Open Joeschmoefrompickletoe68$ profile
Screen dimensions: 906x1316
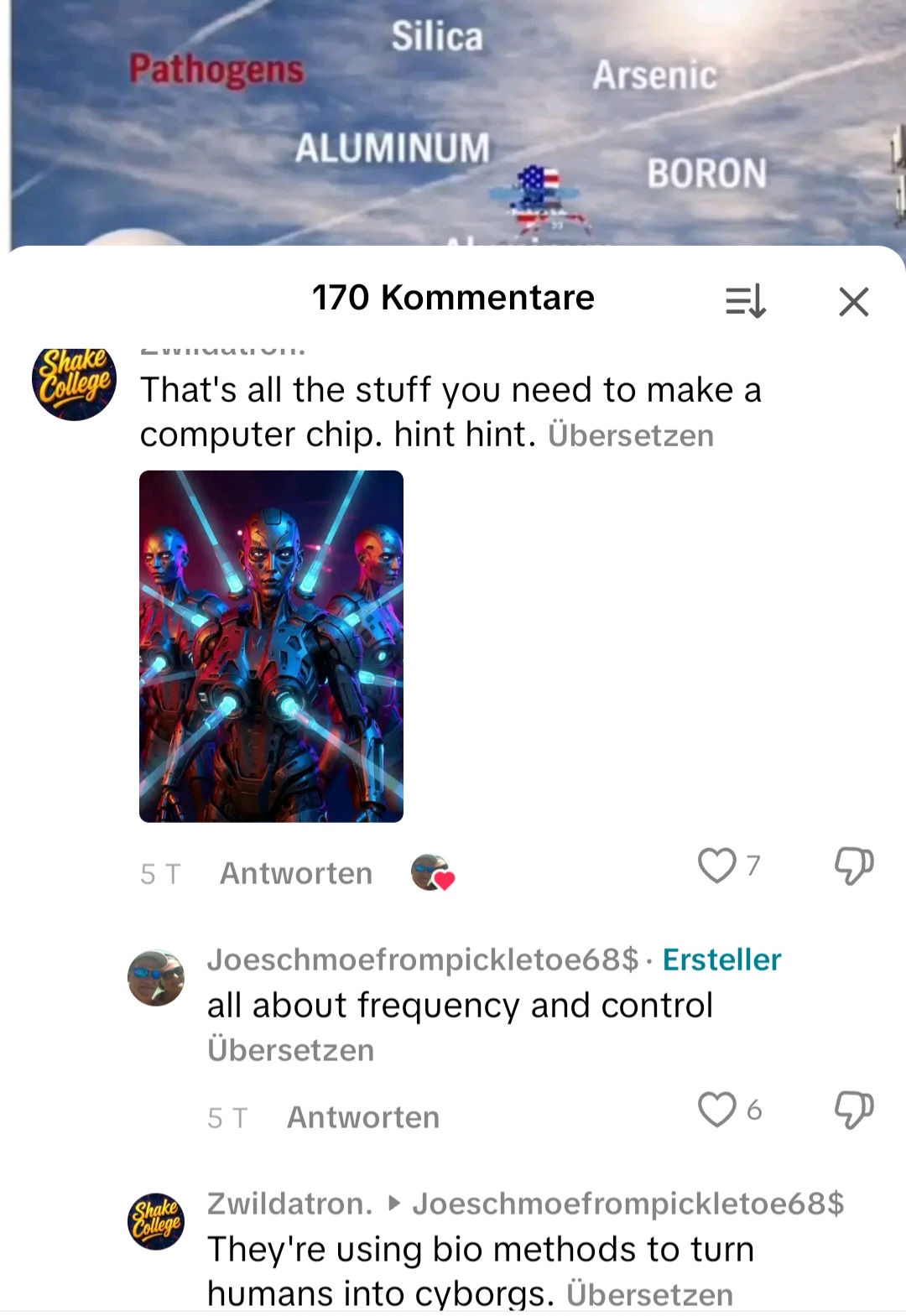coord(422,959)
